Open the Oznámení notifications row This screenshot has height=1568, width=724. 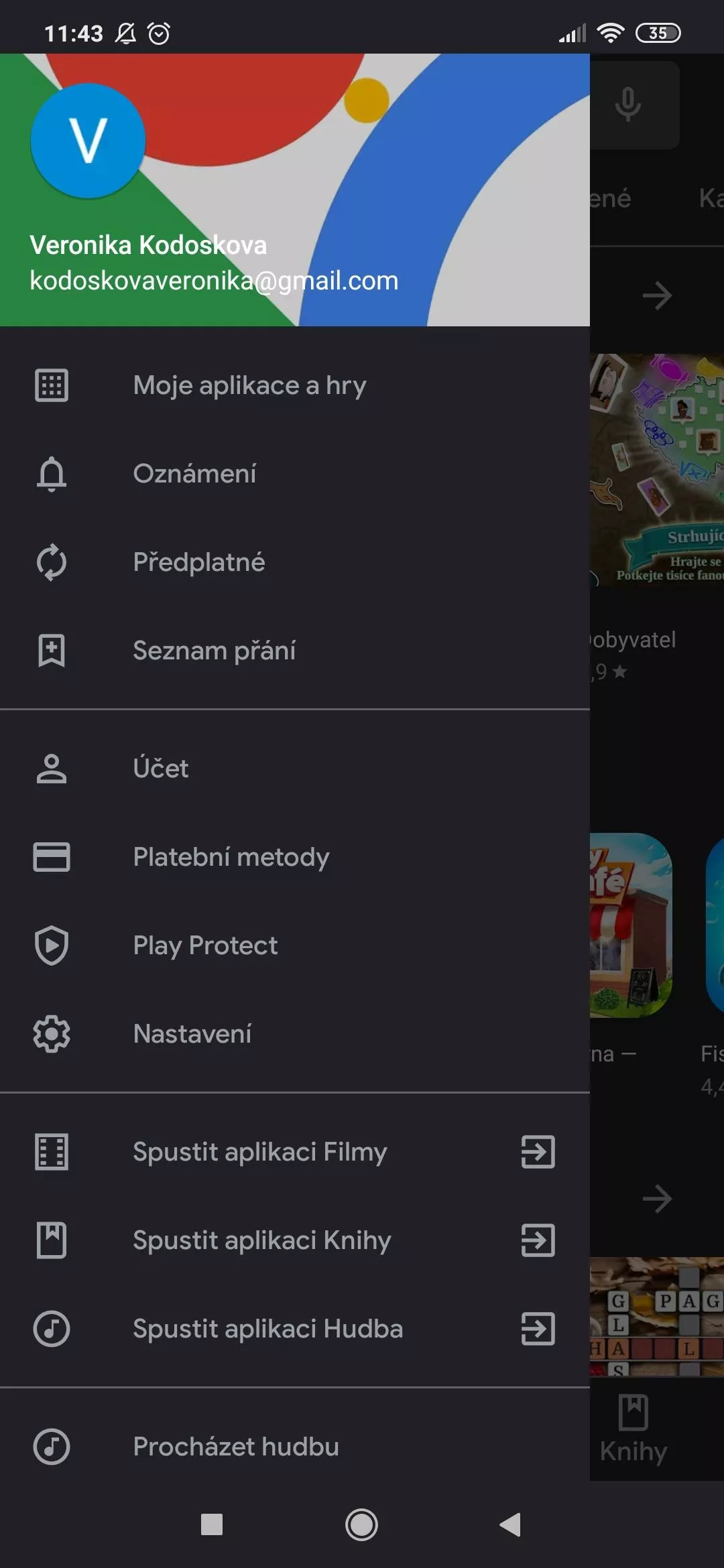(295, 474)
